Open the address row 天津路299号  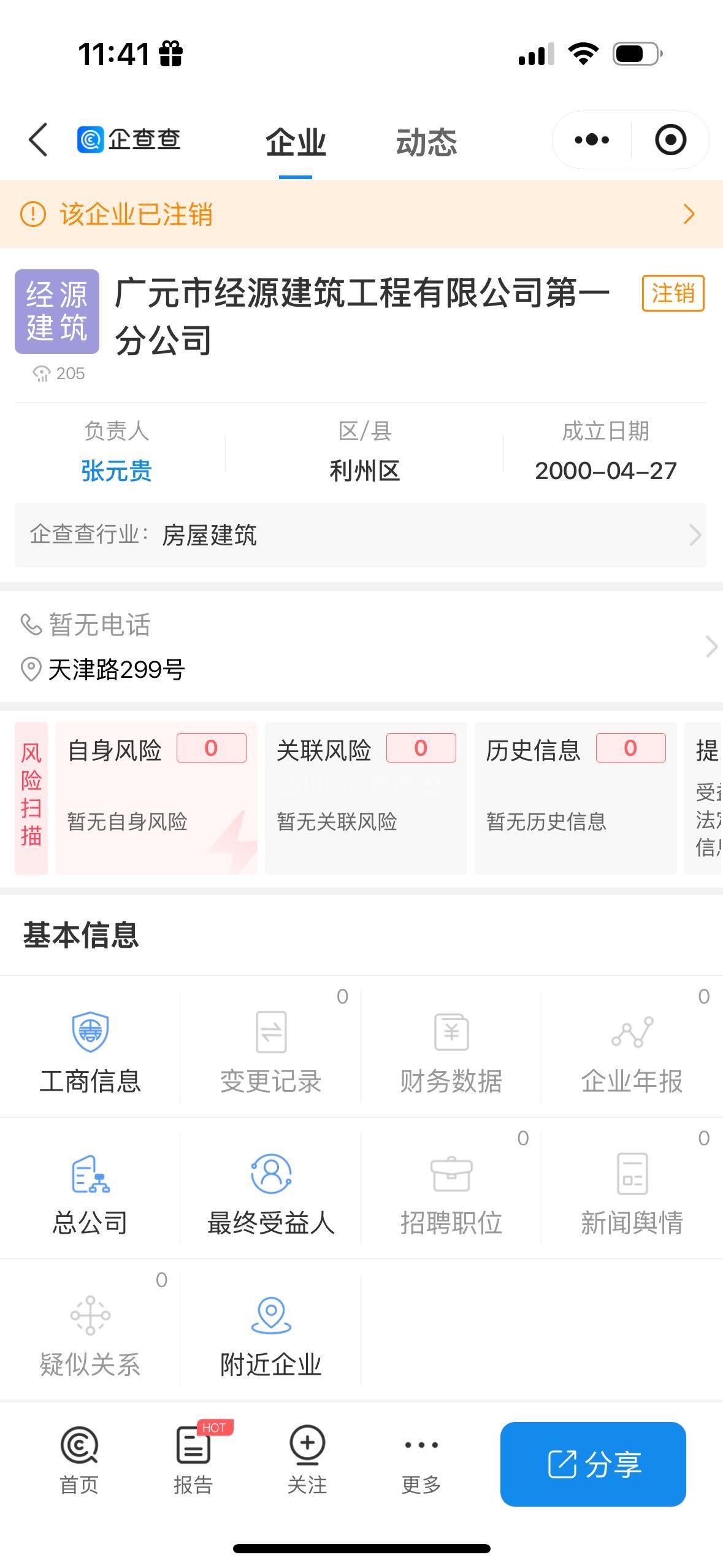point(361,669)
